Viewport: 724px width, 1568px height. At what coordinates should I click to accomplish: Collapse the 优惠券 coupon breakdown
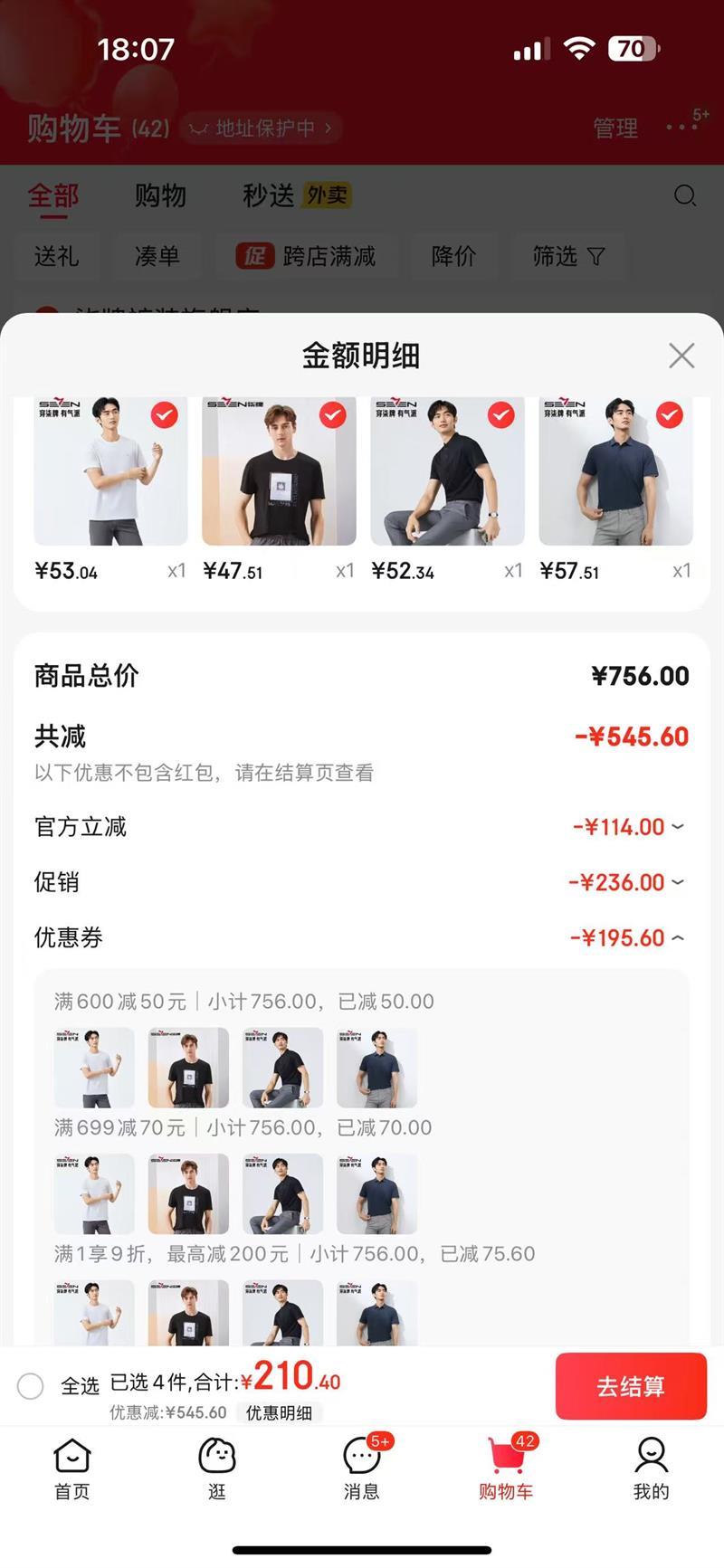(678, 938)
